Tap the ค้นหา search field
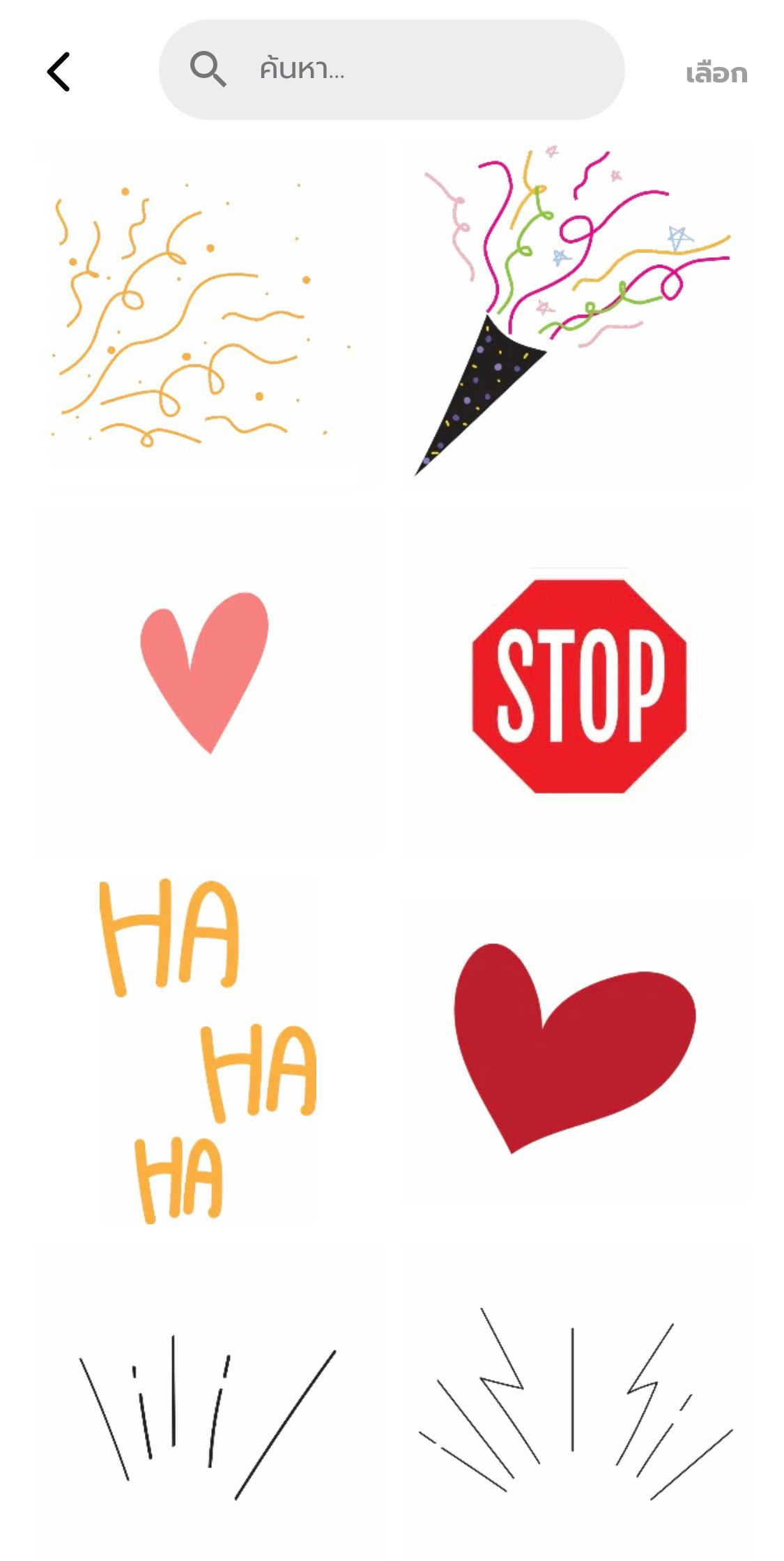Viewport: 784px width, 1561px height. [390, 70]
